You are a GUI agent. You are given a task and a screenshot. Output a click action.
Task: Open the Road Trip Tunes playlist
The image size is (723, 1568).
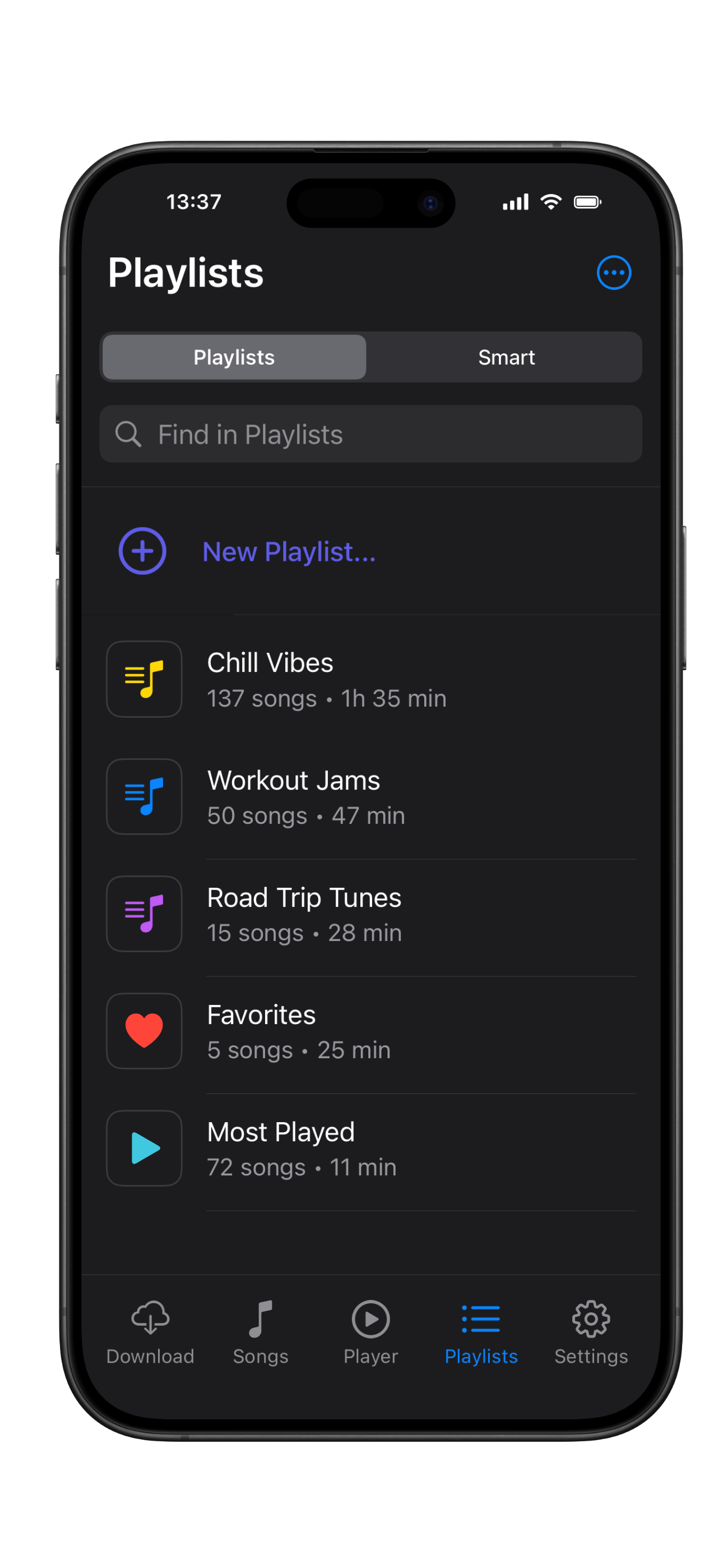tap(370, 914)
